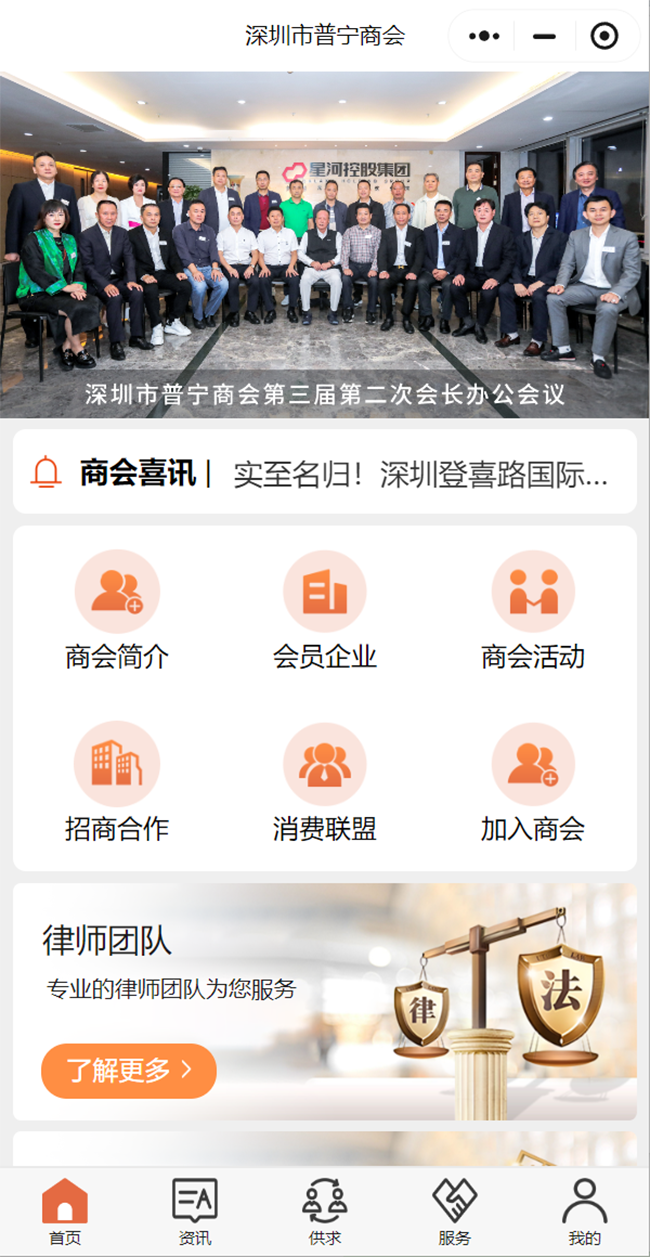Tap 加入商会 to join

click(x=533, y=783)
